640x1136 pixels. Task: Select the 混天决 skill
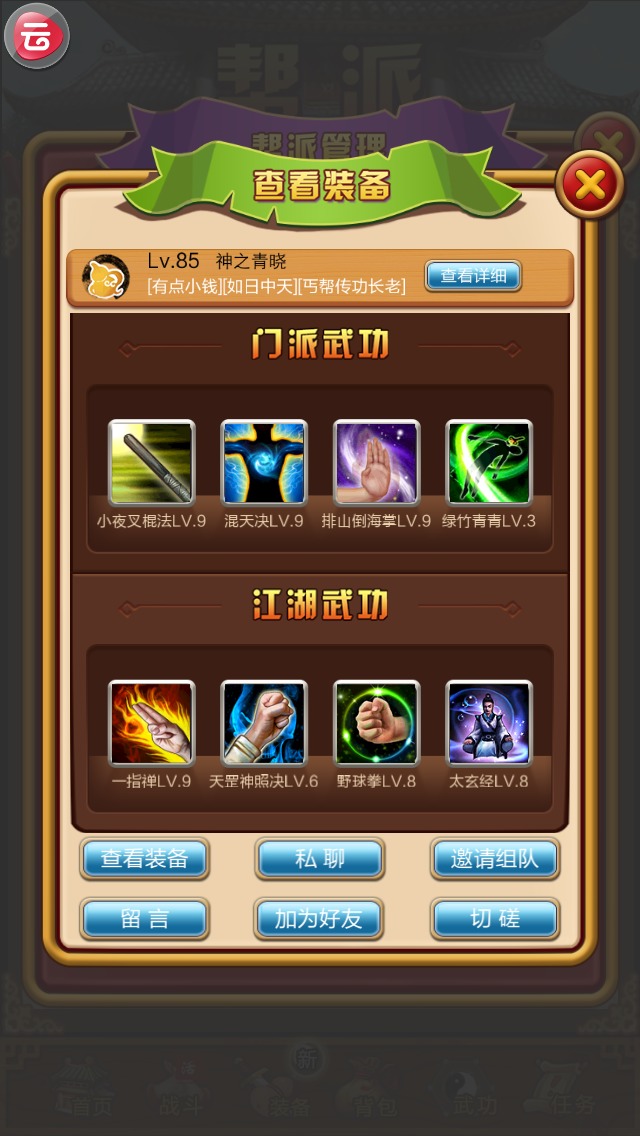264,462
